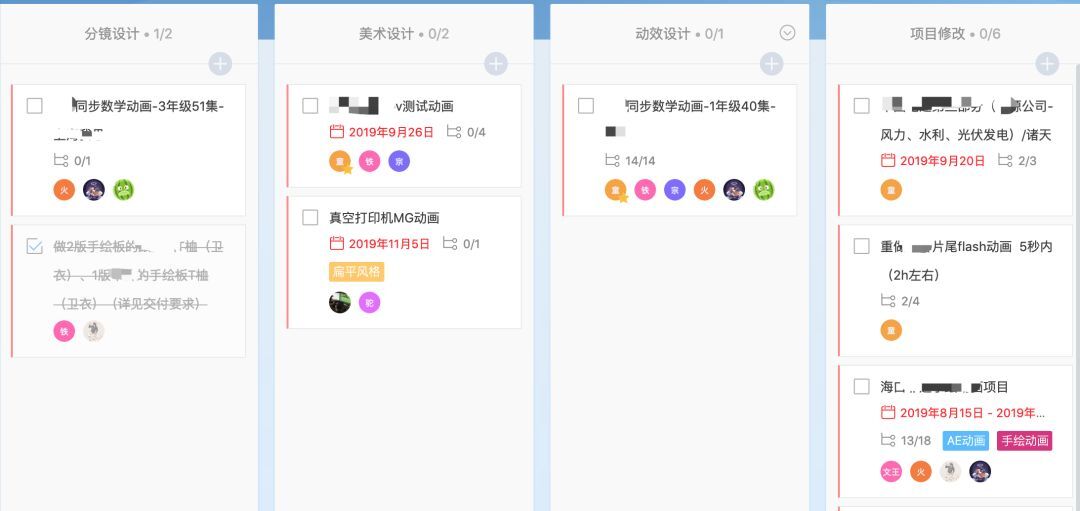Add a task to 分镜设计 column
Viewport: 1080px width, 511px height.
click(x=220, y=64)
